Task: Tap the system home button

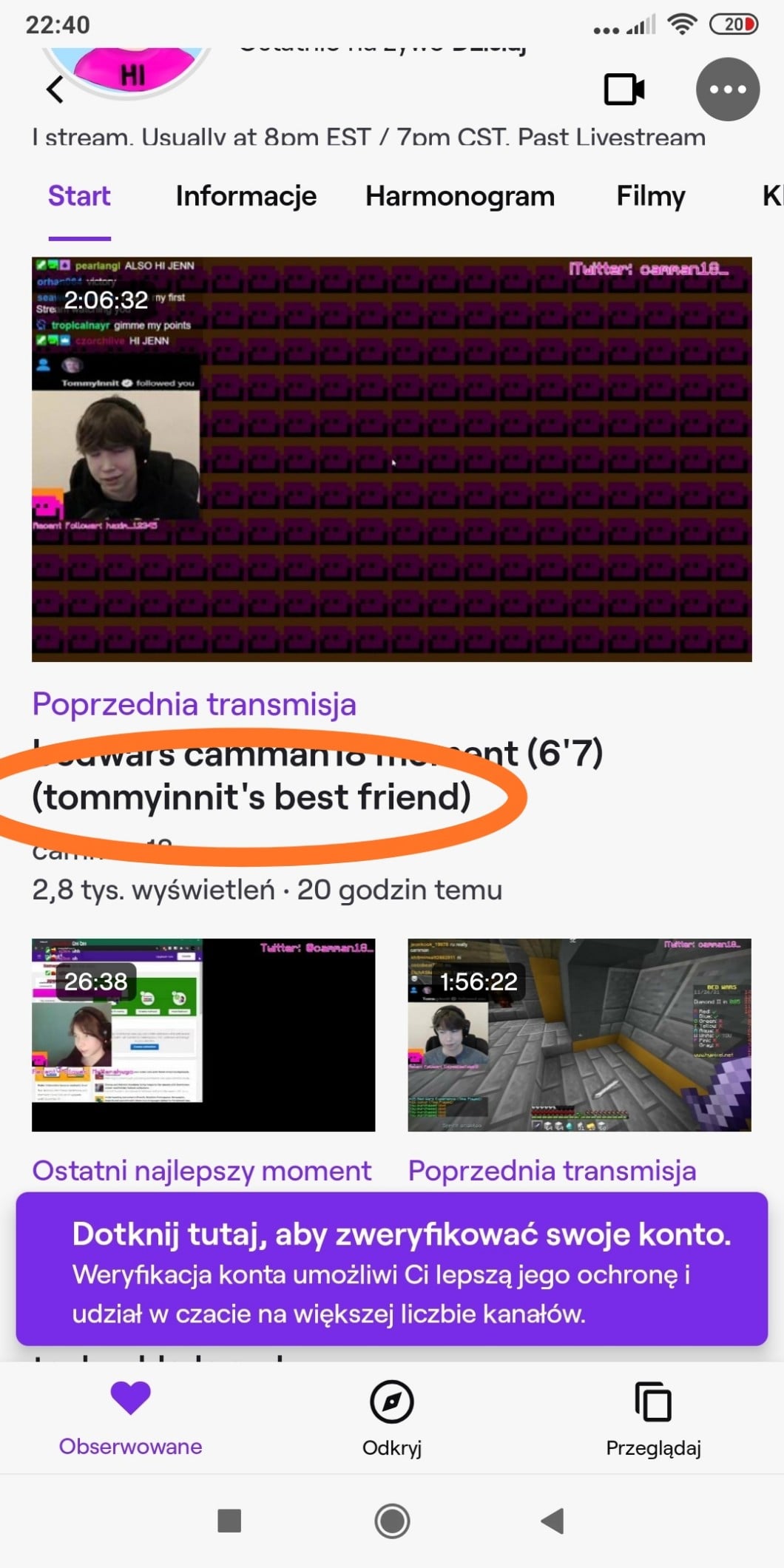Action: click(x=392, y=1521)
